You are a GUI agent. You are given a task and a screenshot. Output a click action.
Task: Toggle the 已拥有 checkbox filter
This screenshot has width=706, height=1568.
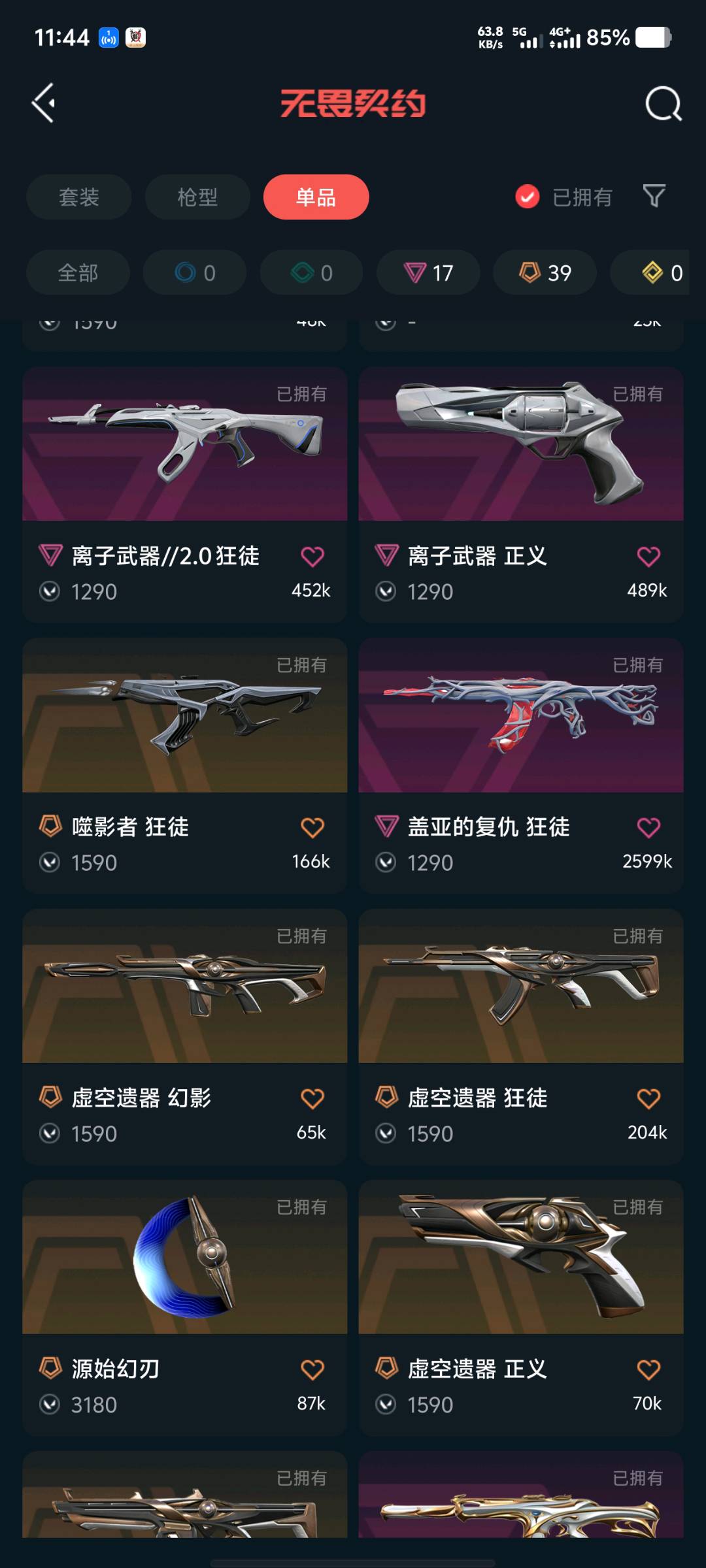click(x=528, y=197)
